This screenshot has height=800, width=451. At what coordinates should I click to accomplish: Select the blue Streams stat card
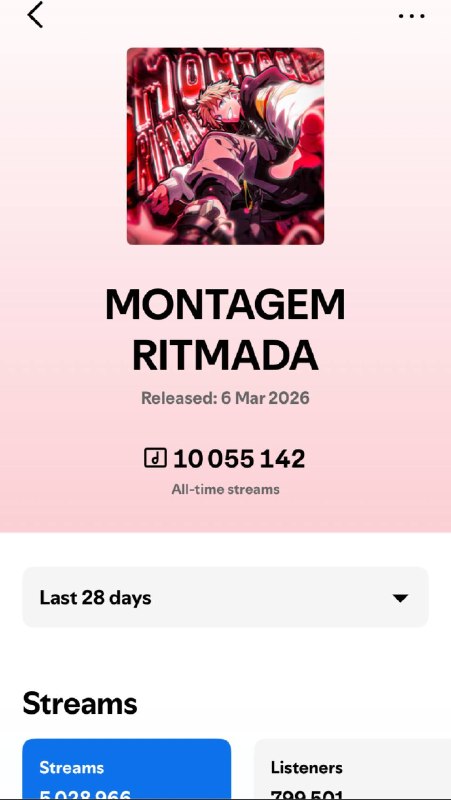coord(127,769)
